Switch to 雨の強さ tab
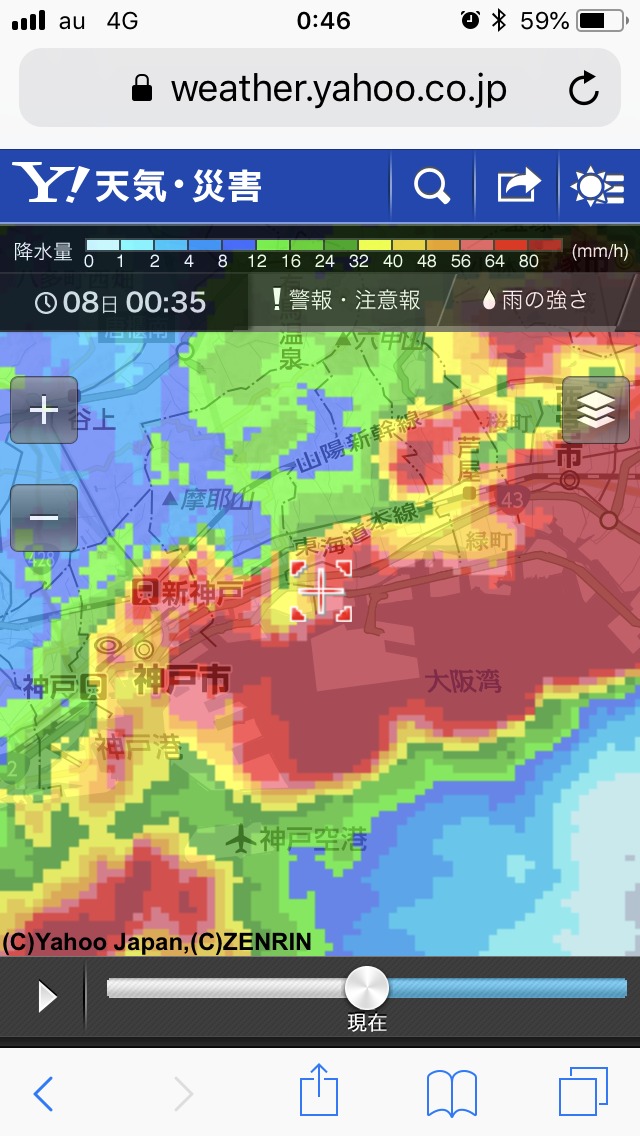The height and width of the screenshot is (1136, 640). [x=536, y=300]
